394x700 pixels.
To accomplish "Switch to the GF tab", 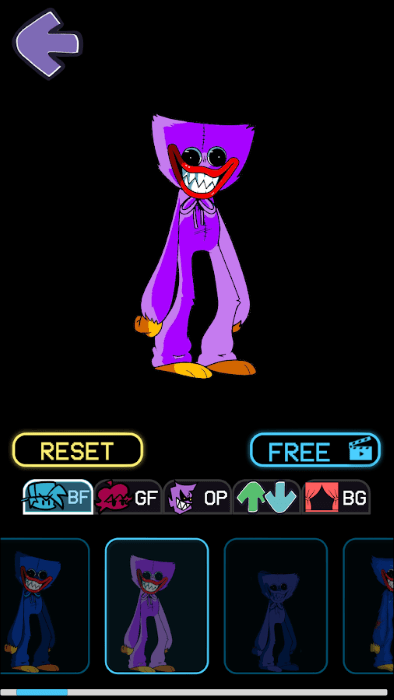I will click(x=129, y=497).
